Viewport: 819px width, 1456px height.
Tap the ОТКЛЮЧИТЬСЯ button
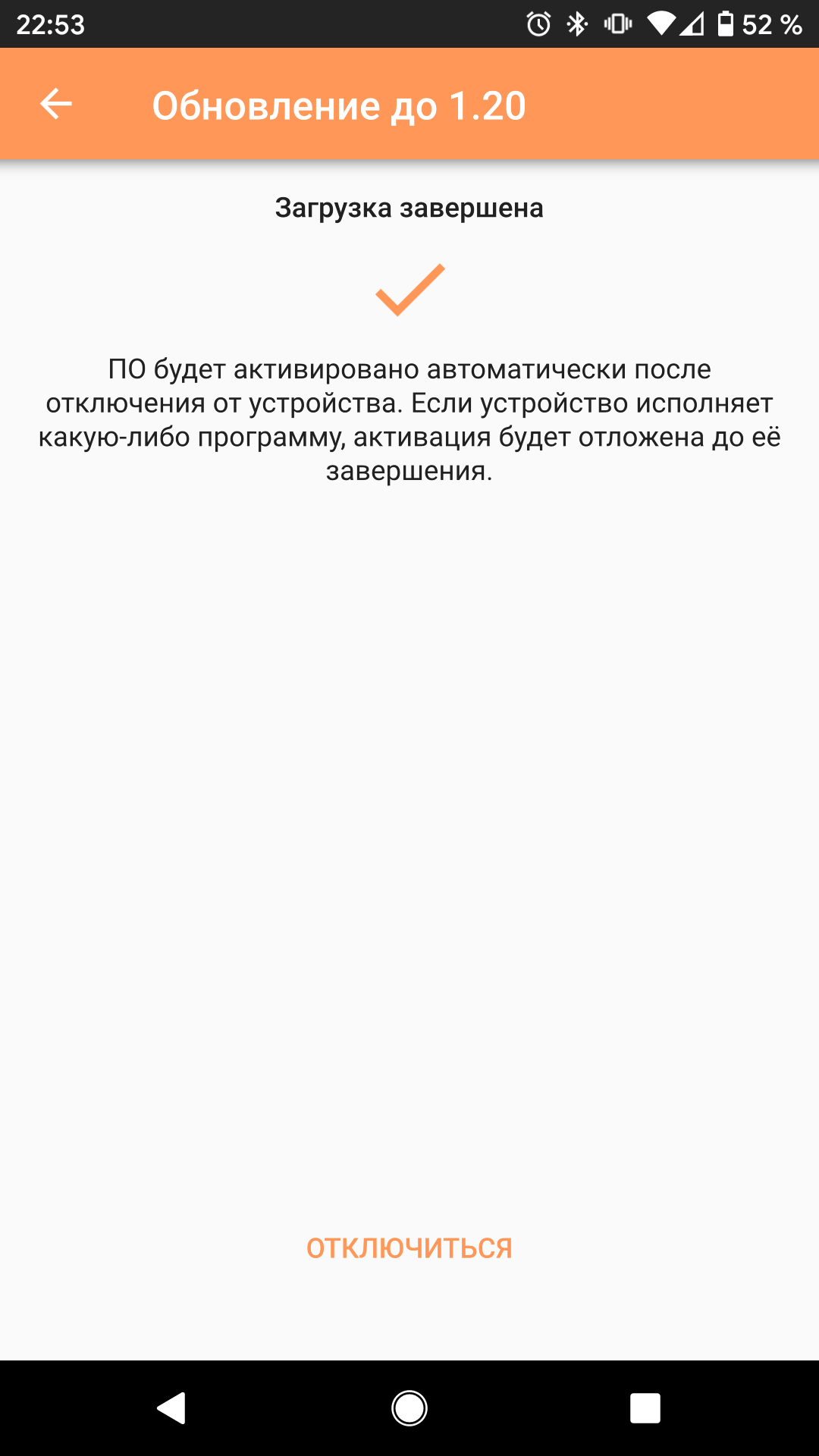click(x=409, y=1248)
